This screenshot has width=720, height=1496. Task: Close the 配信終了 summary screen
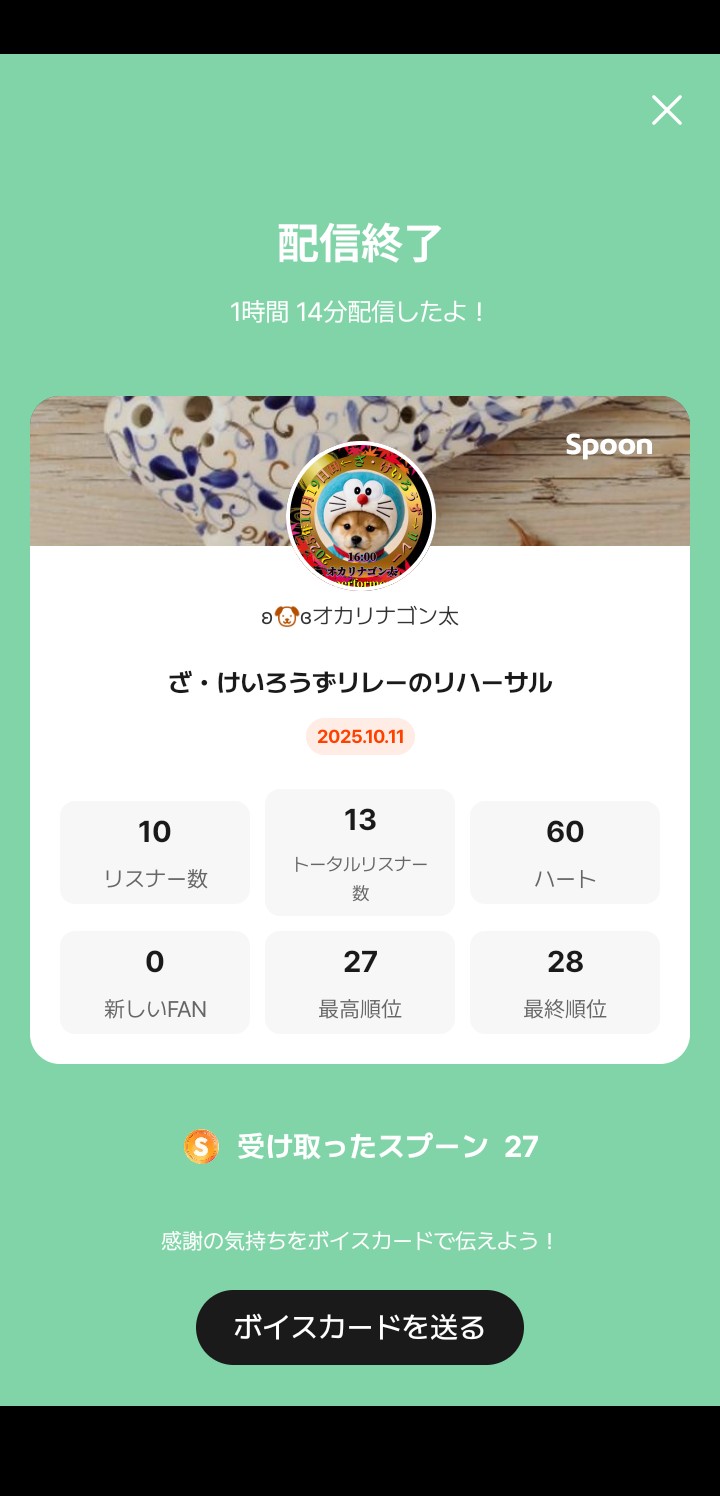(666, 110)
